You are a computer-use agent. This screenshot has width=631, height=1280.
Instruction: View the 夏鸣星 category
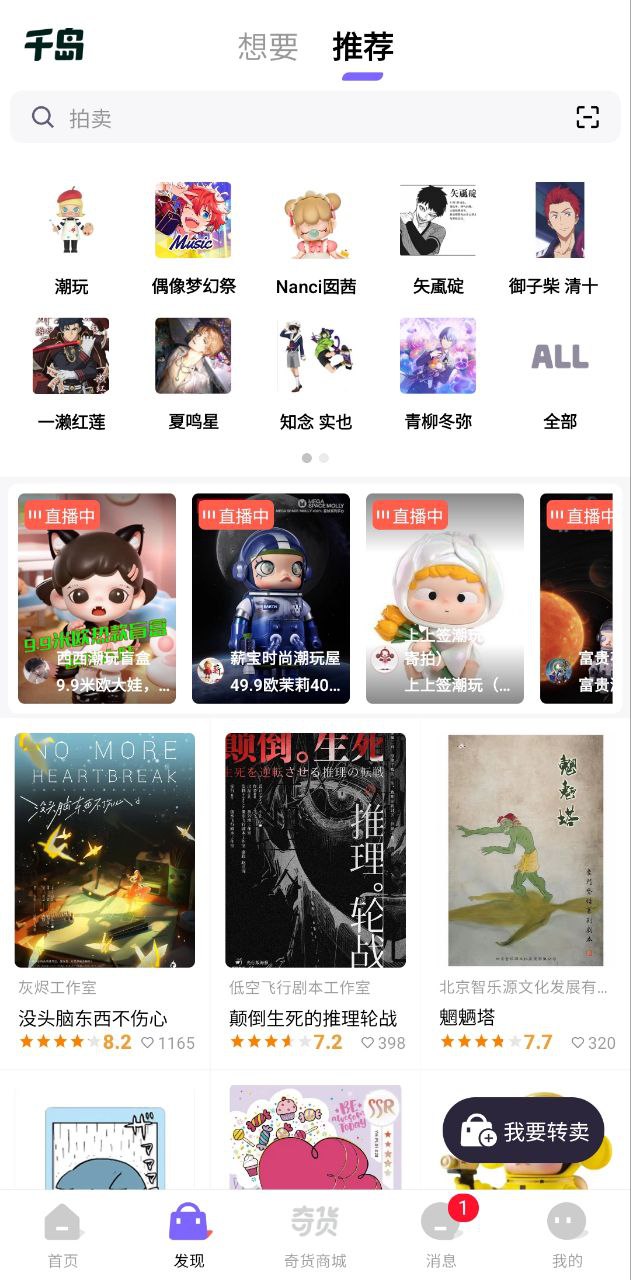pos(193,374)
